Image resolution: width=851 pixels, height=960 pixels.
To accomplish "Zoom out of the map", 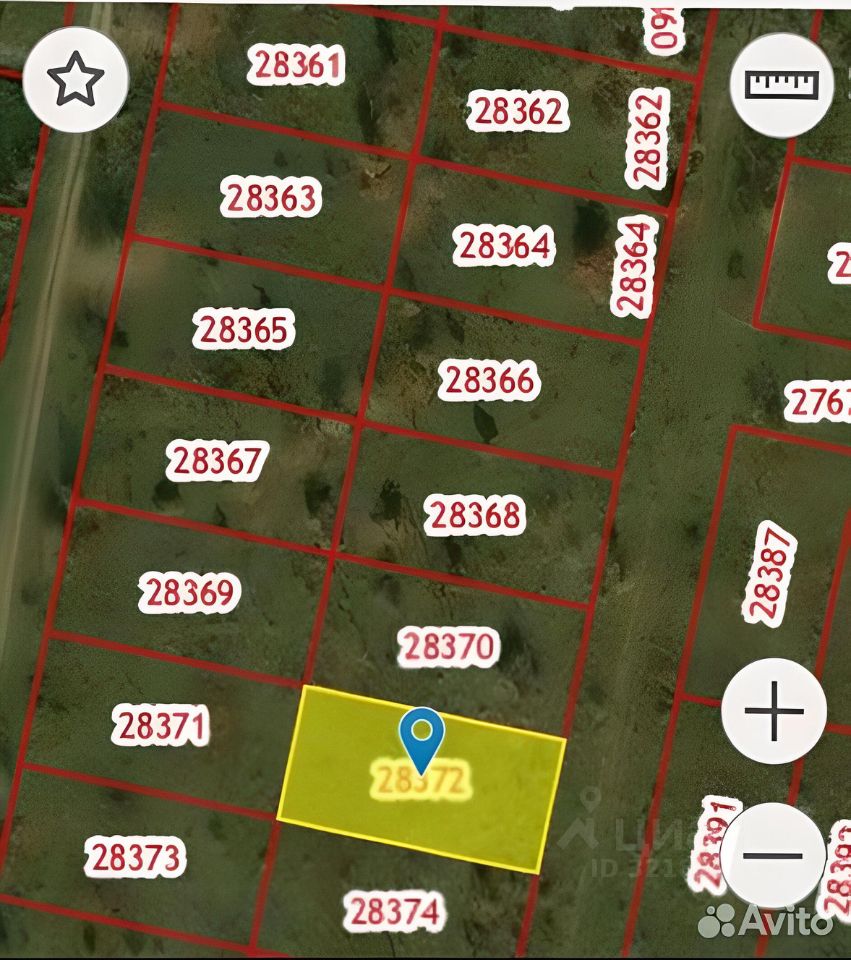I will [x=774, y=855].
